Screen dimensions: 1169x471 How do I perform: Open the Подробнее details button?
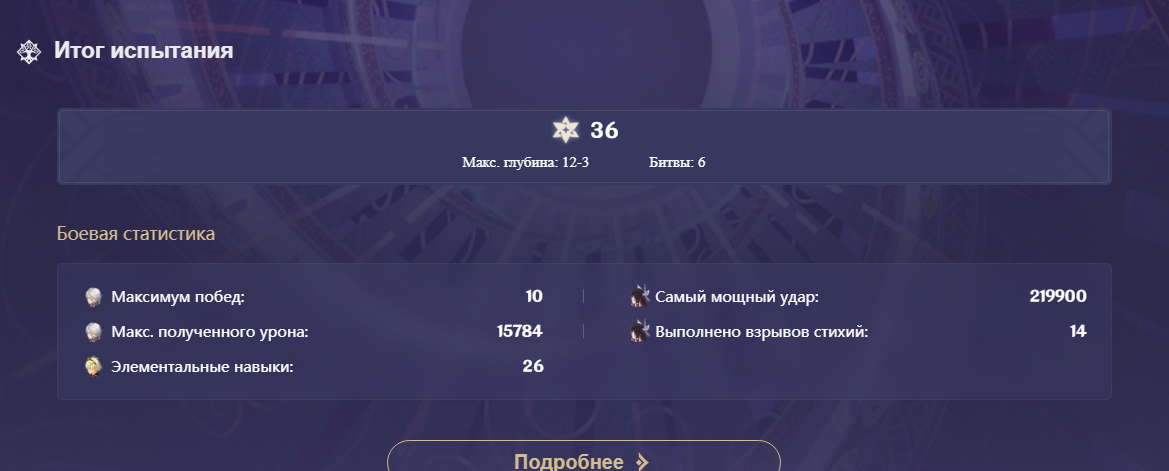(x=583, y=459)
